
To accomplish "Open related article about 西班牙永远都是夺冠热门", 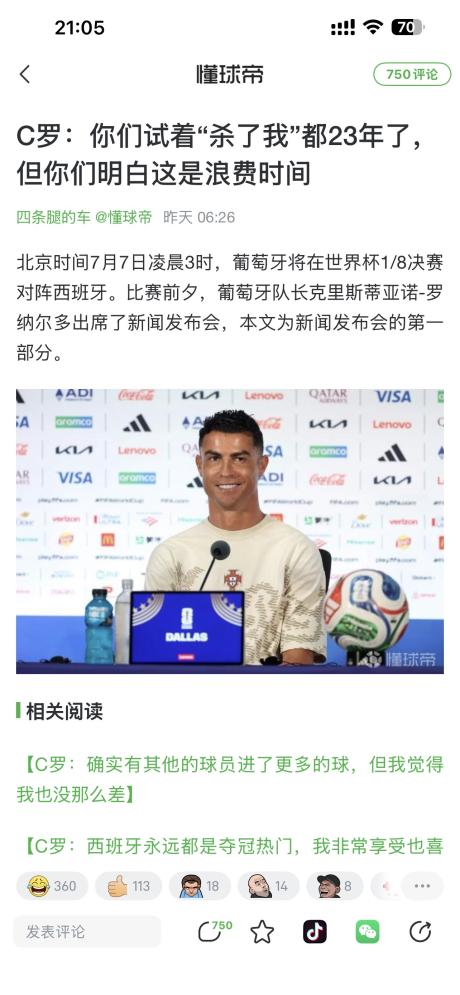I will coord(230,846).
